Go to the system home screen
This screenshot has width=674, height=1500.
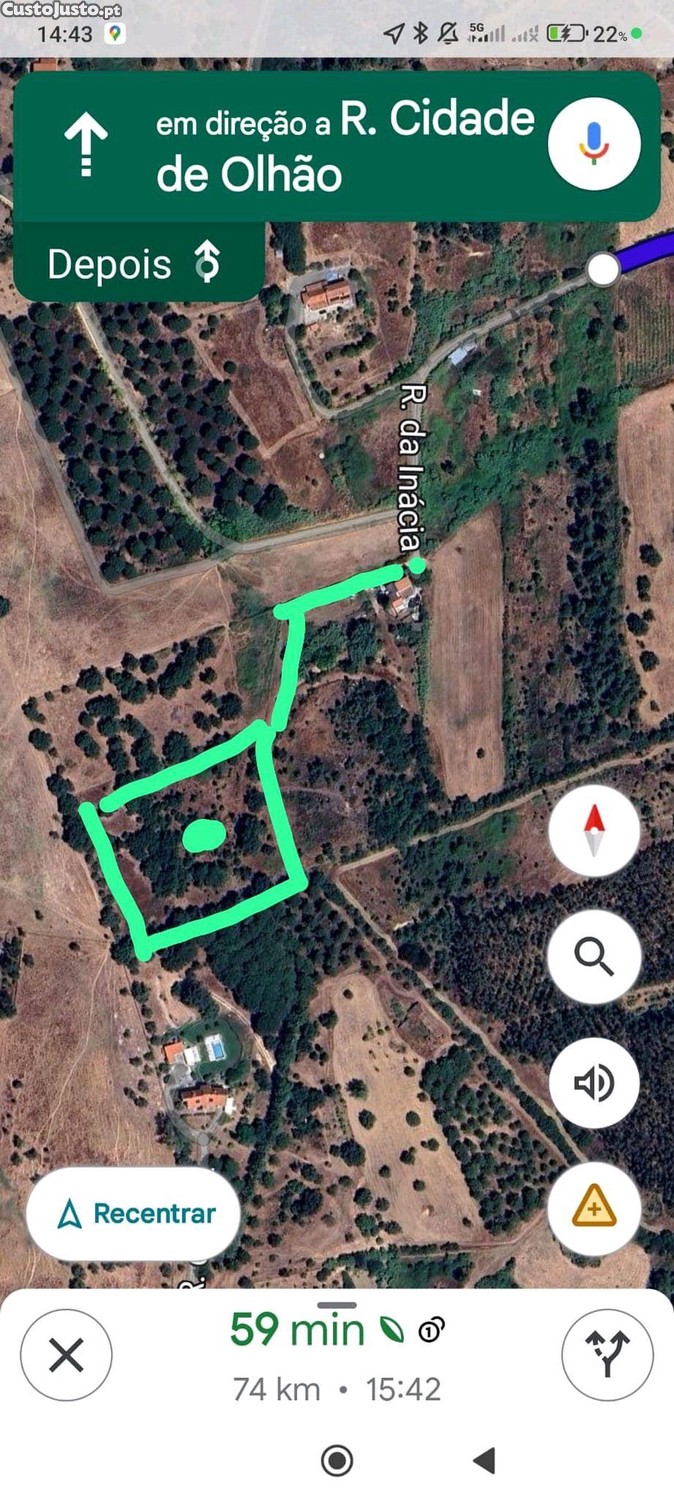337,1461
